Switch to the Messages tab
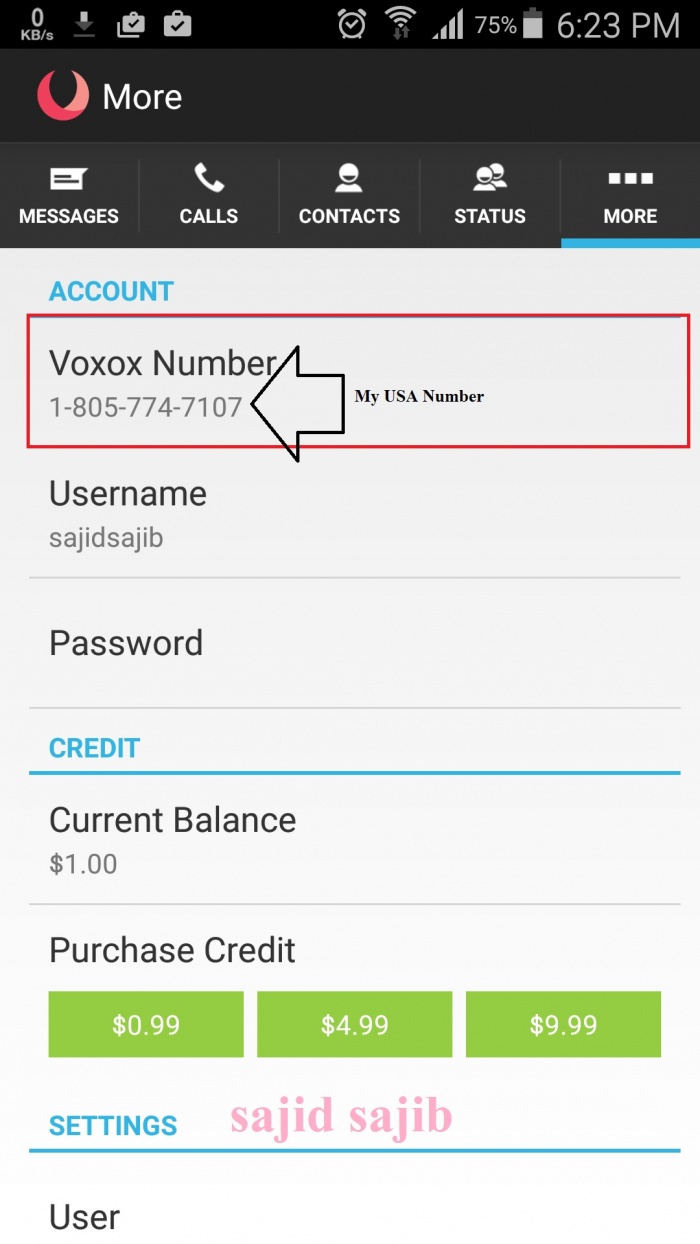The height and width of the screenshot is (1244, 700). click(x=69, y=196)
